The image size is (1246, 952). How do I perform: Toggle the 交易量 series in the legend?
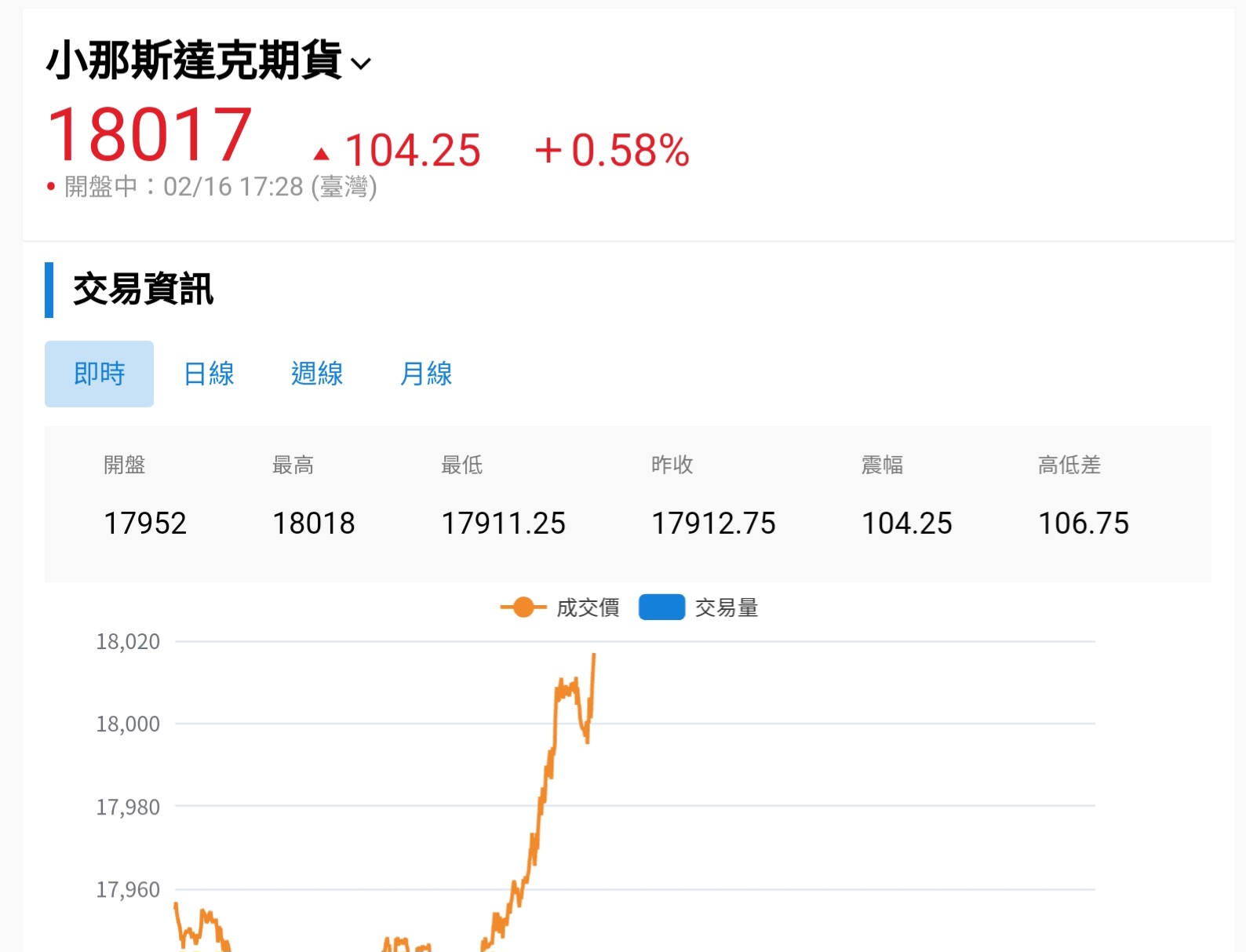698,607
